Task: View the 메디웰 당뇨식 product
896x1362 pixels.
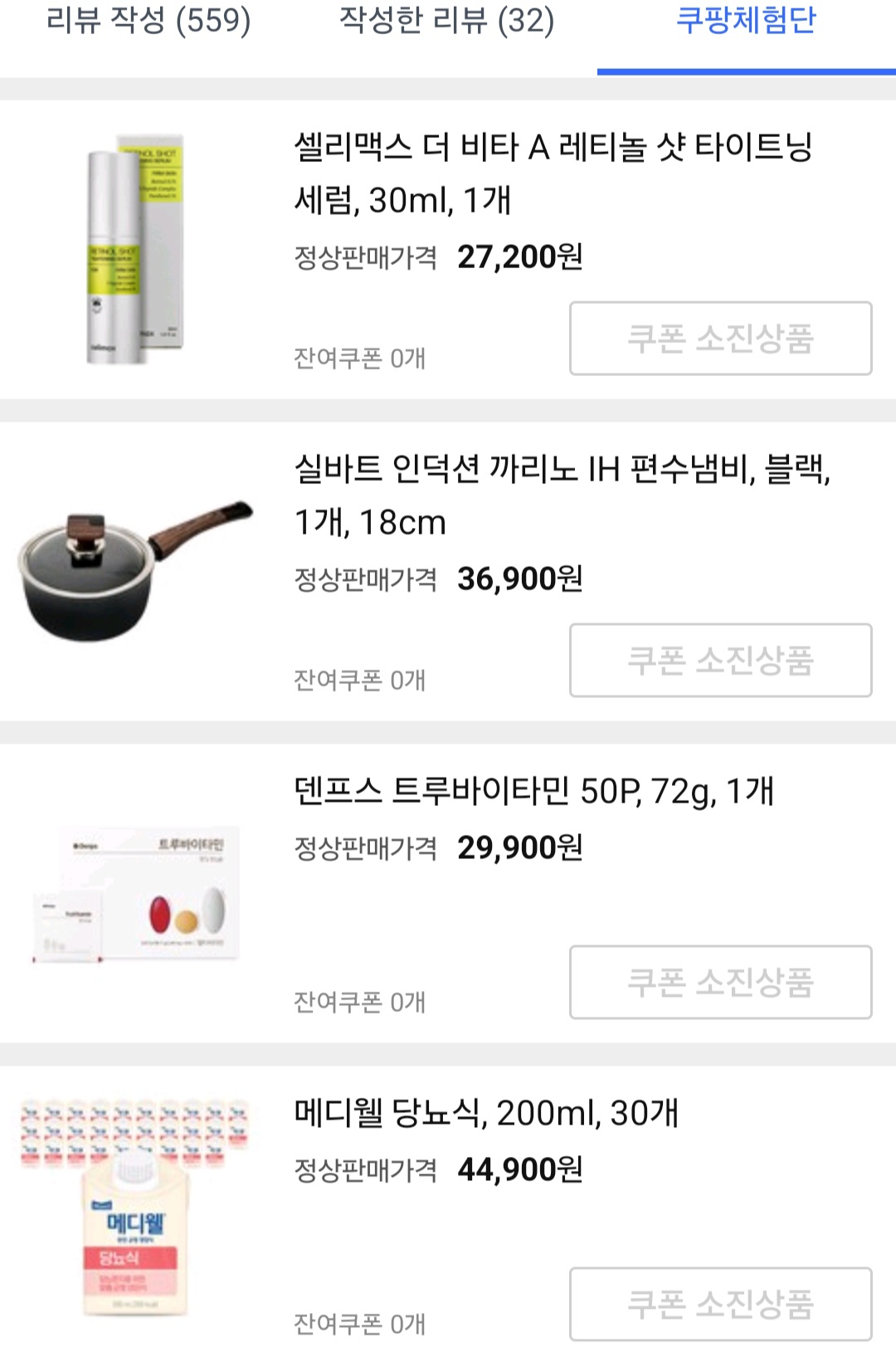Action: coord(486,1113)
